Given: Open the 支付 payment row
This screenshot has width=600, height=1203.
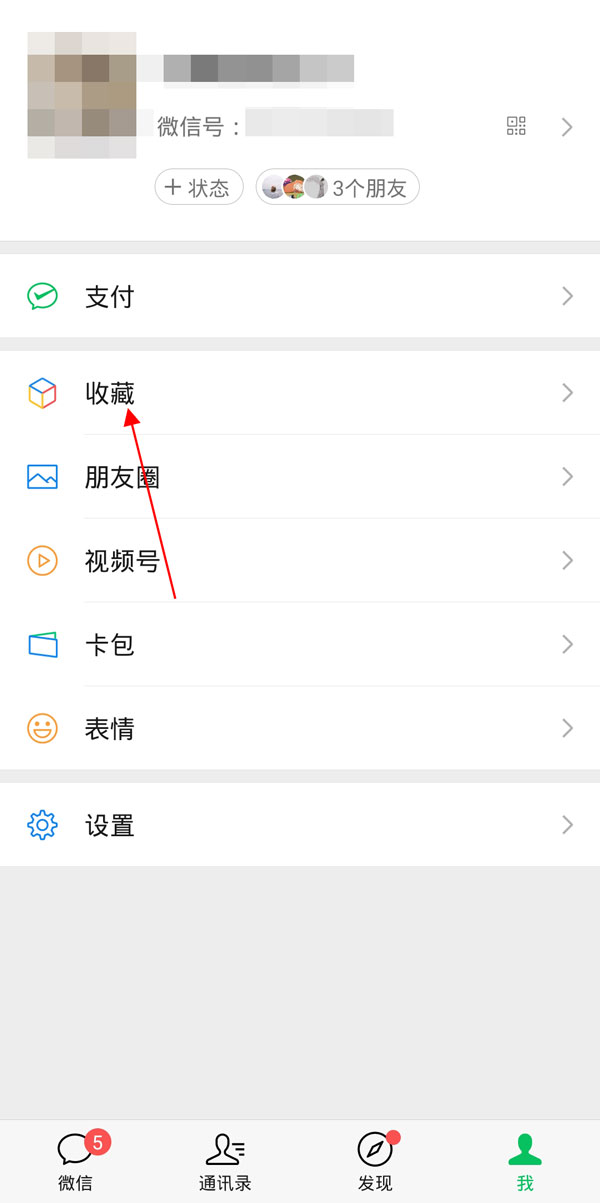Looking at the screenshot, I should 300,296.
